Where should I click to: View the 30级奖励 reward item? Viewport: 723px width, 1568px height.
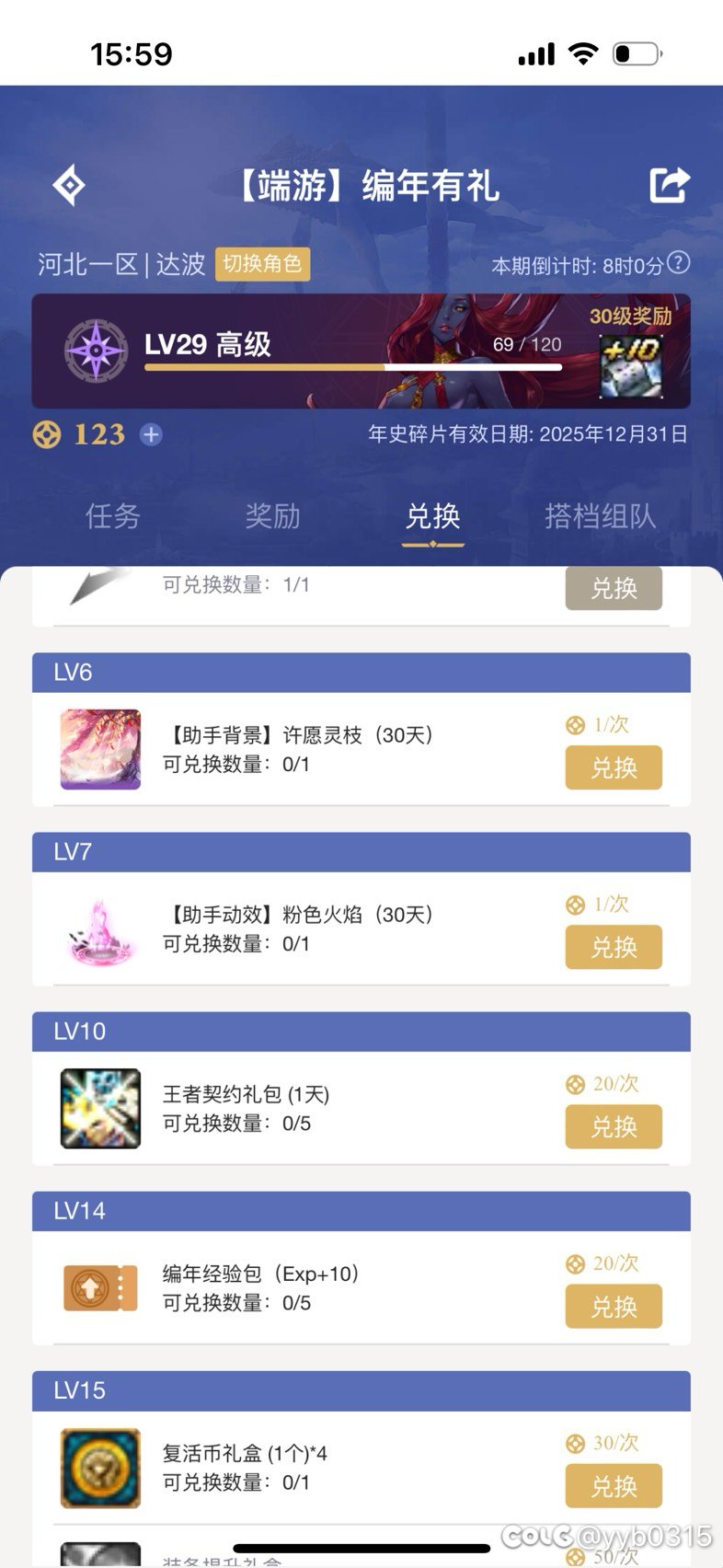tap(631, 365)
